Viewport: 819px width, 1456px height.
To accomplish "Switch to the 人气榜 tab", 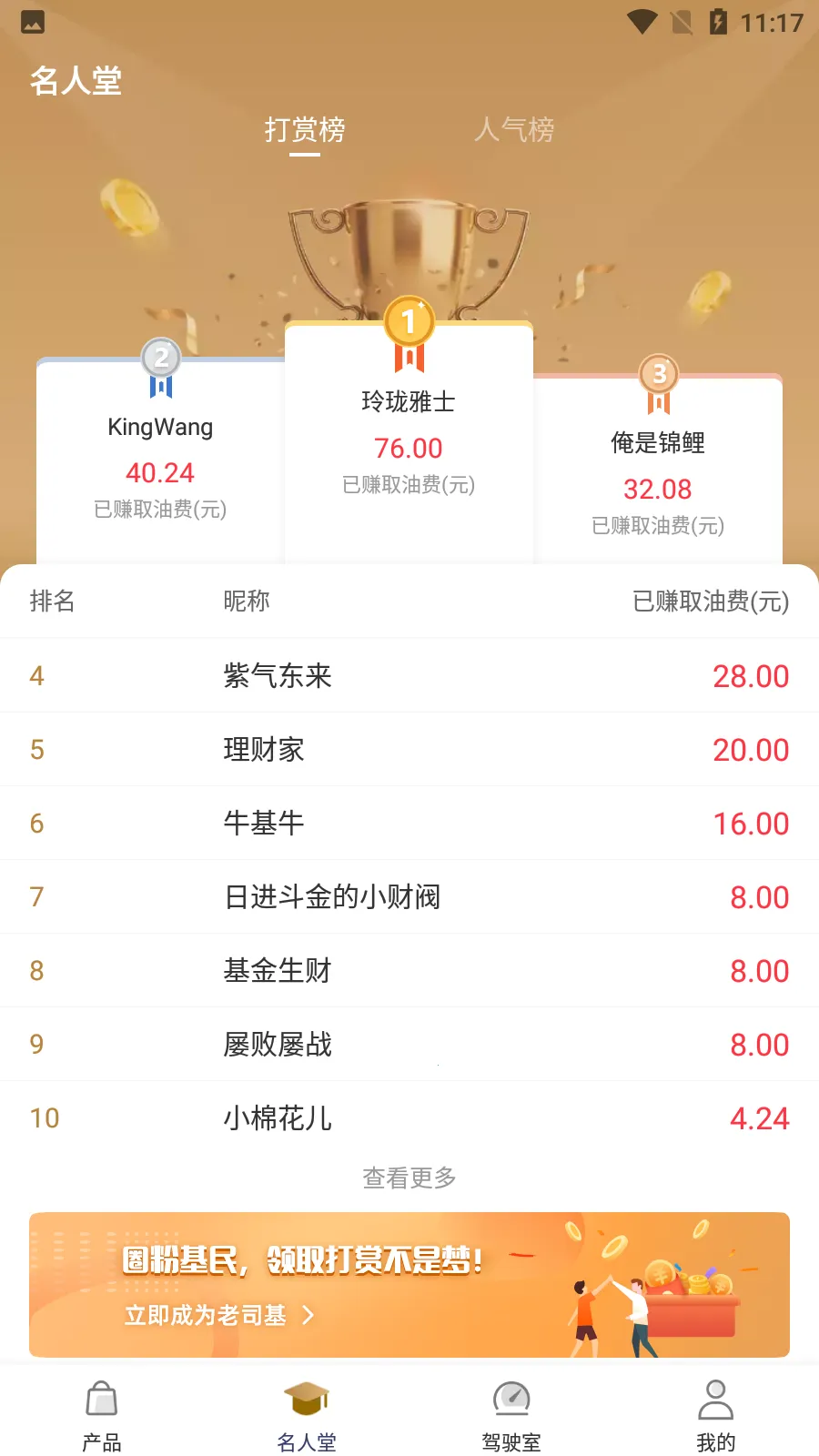I will 514,131.
